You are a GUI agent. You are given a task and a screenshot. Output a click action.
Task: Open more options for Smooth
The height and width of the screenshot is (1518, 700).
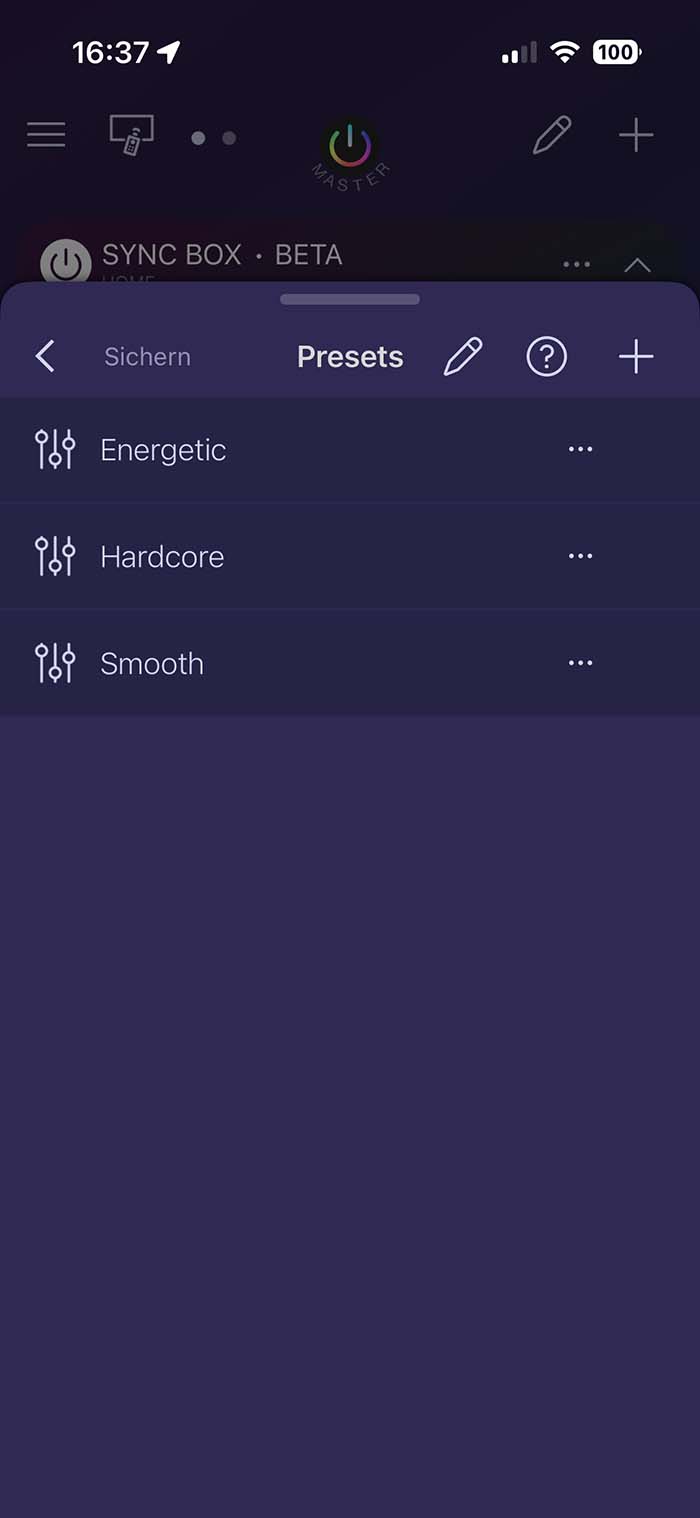tap(580, 663)
